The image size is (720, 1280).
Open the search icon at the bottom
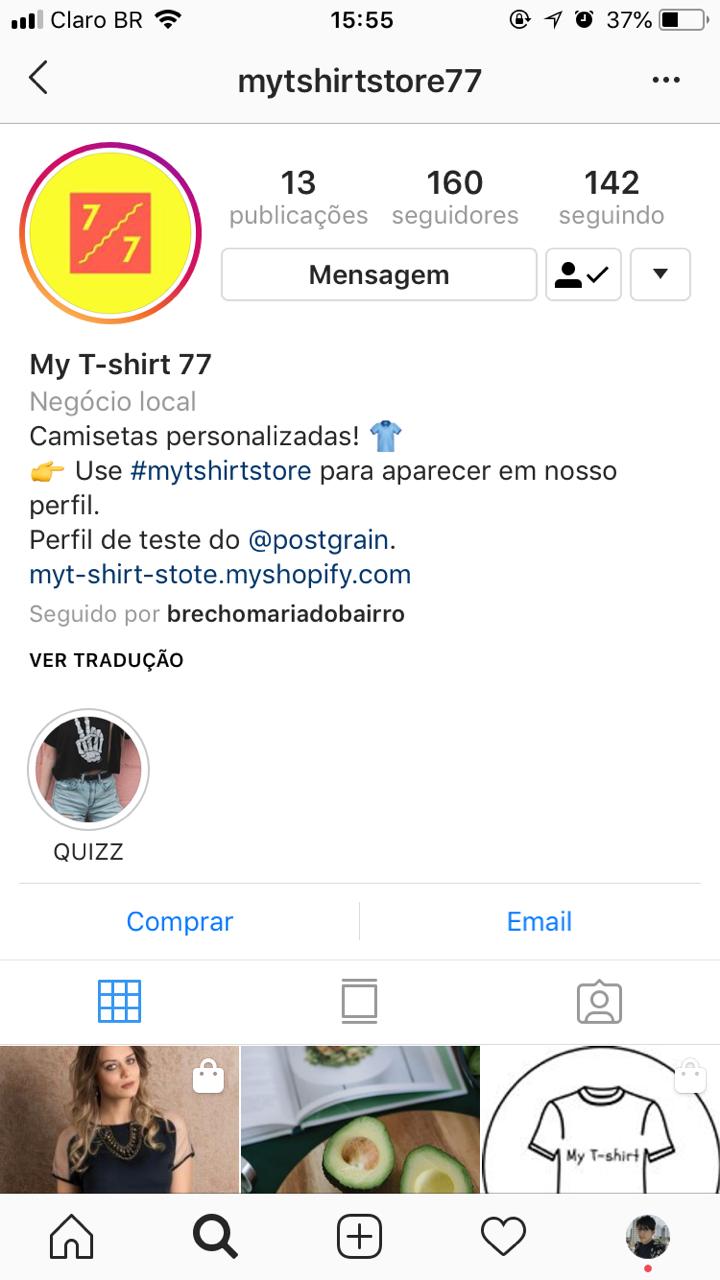(215, 1237)
